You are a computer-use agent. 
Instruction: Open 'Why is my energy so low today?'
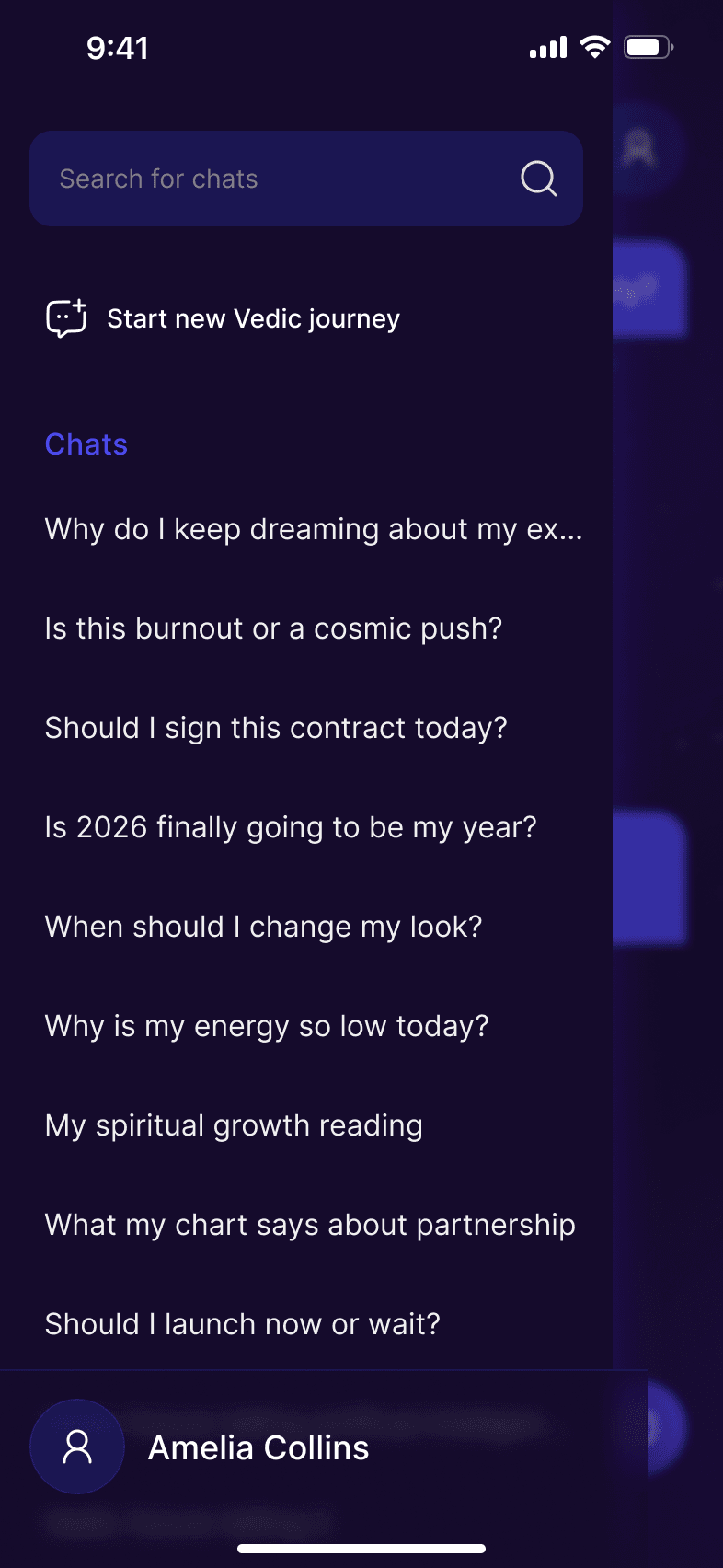coord(266,1026)
